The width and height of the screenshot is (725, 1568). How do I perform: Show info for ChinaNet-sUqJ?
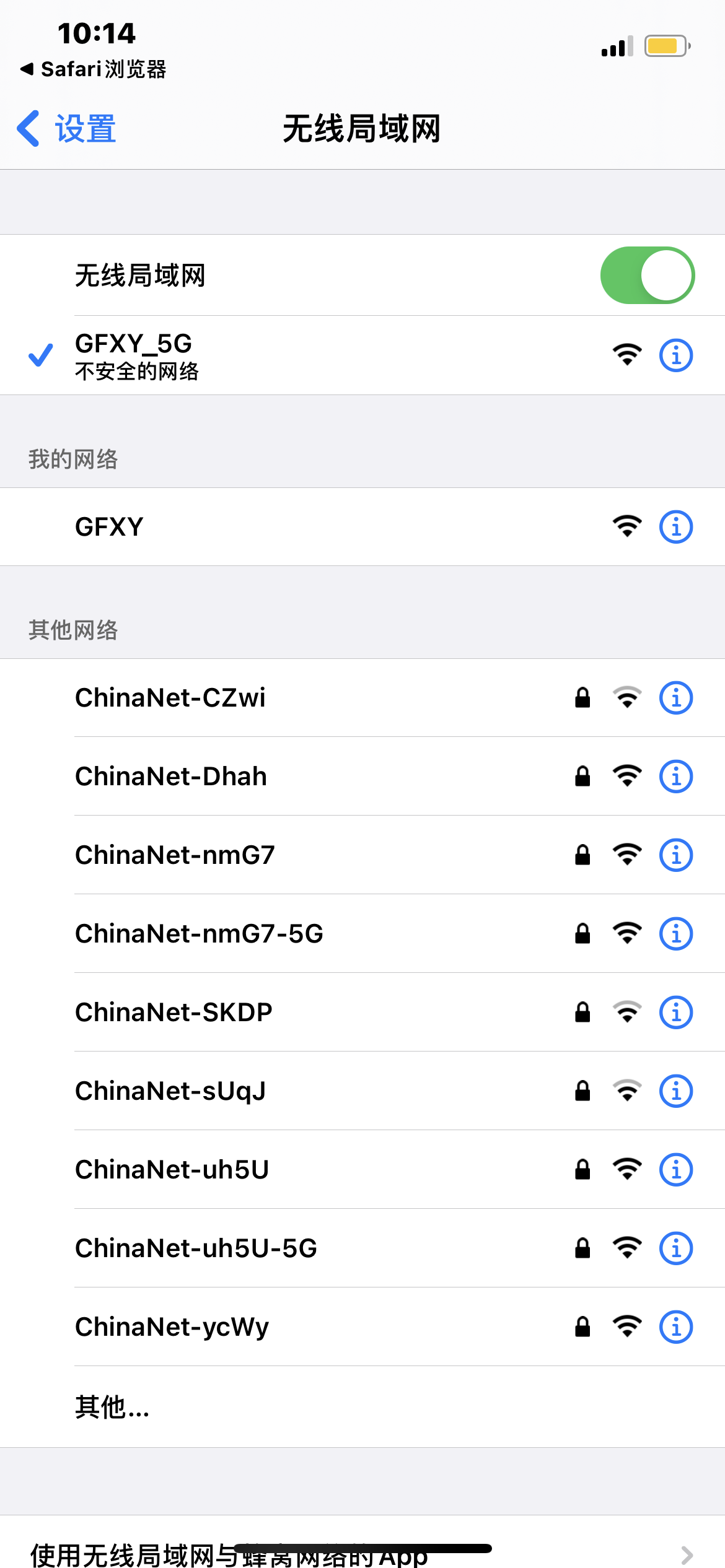pos(675,1091)
